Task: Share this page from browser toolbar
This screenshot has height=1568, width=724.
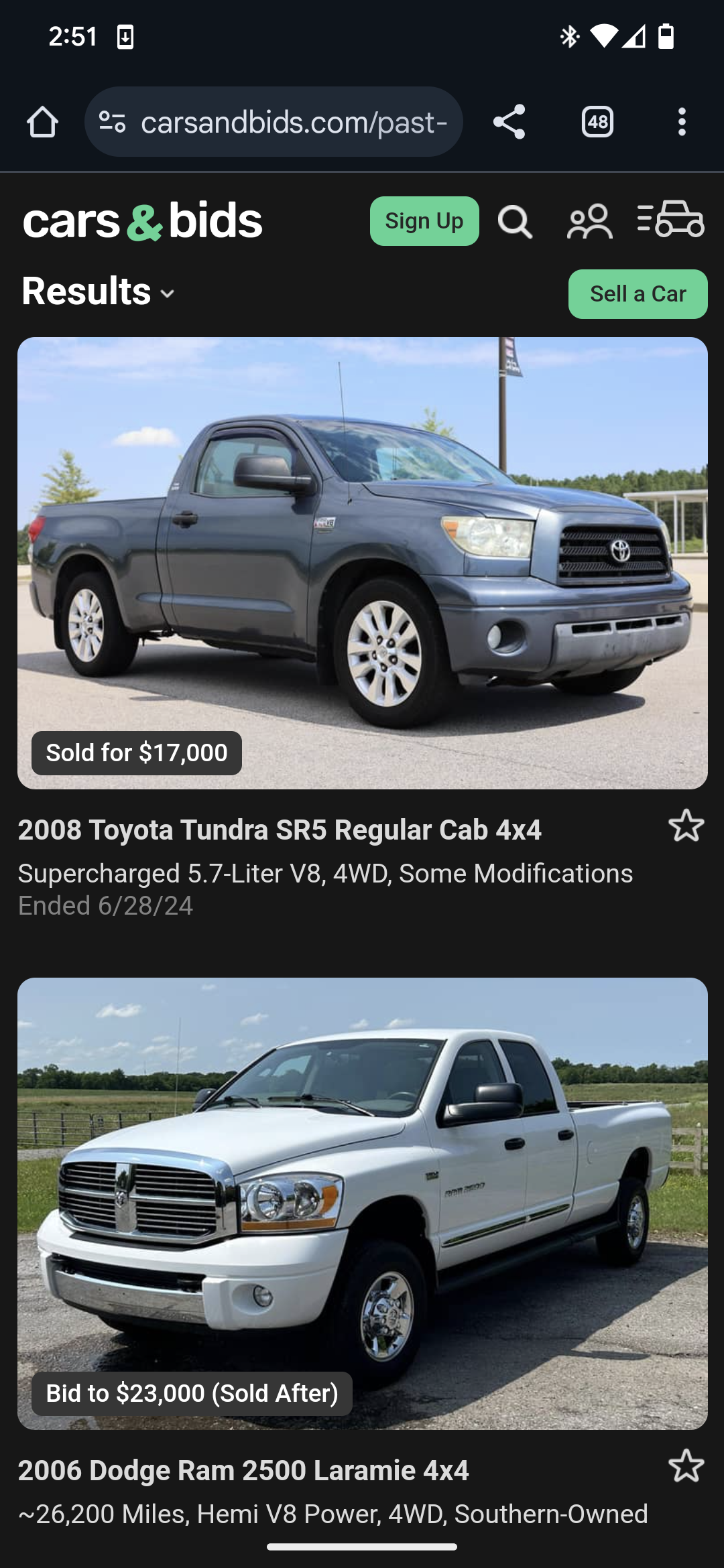Action: [x=509, y=122]
